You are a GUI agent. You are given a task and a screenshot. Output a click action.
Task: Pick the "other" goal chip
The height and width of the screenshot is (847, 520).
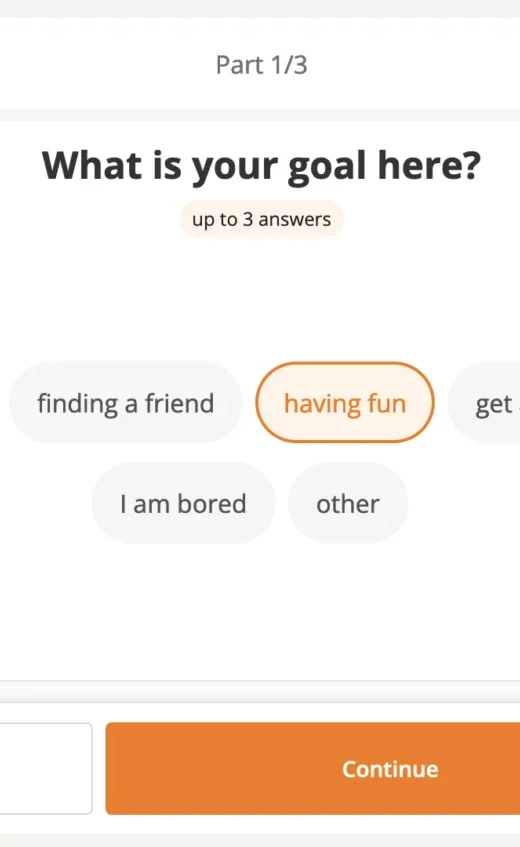[348, 503]
